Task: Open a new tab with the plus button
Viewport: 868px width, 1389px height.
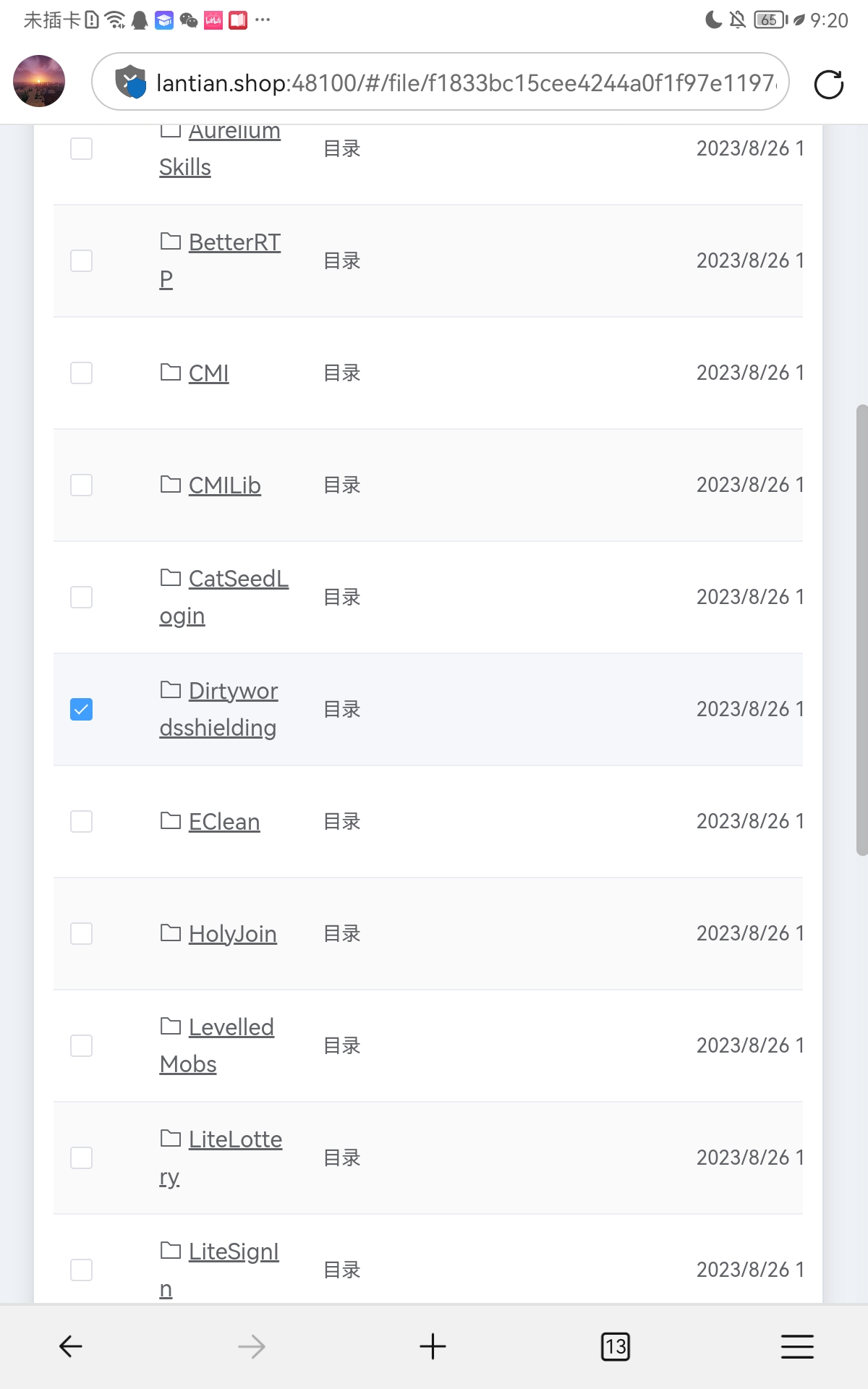Action: pyautogui.click(x=433, y=1346)
